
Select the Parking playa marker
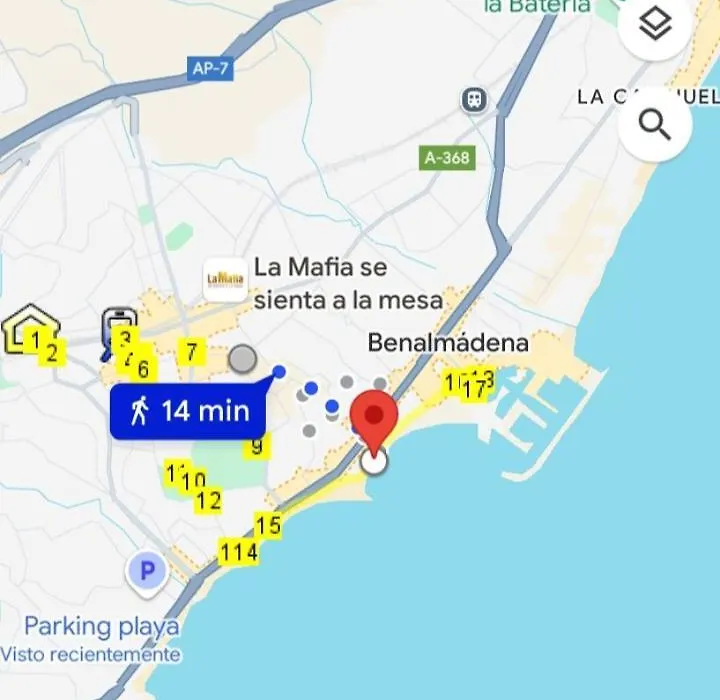point(147,572)
